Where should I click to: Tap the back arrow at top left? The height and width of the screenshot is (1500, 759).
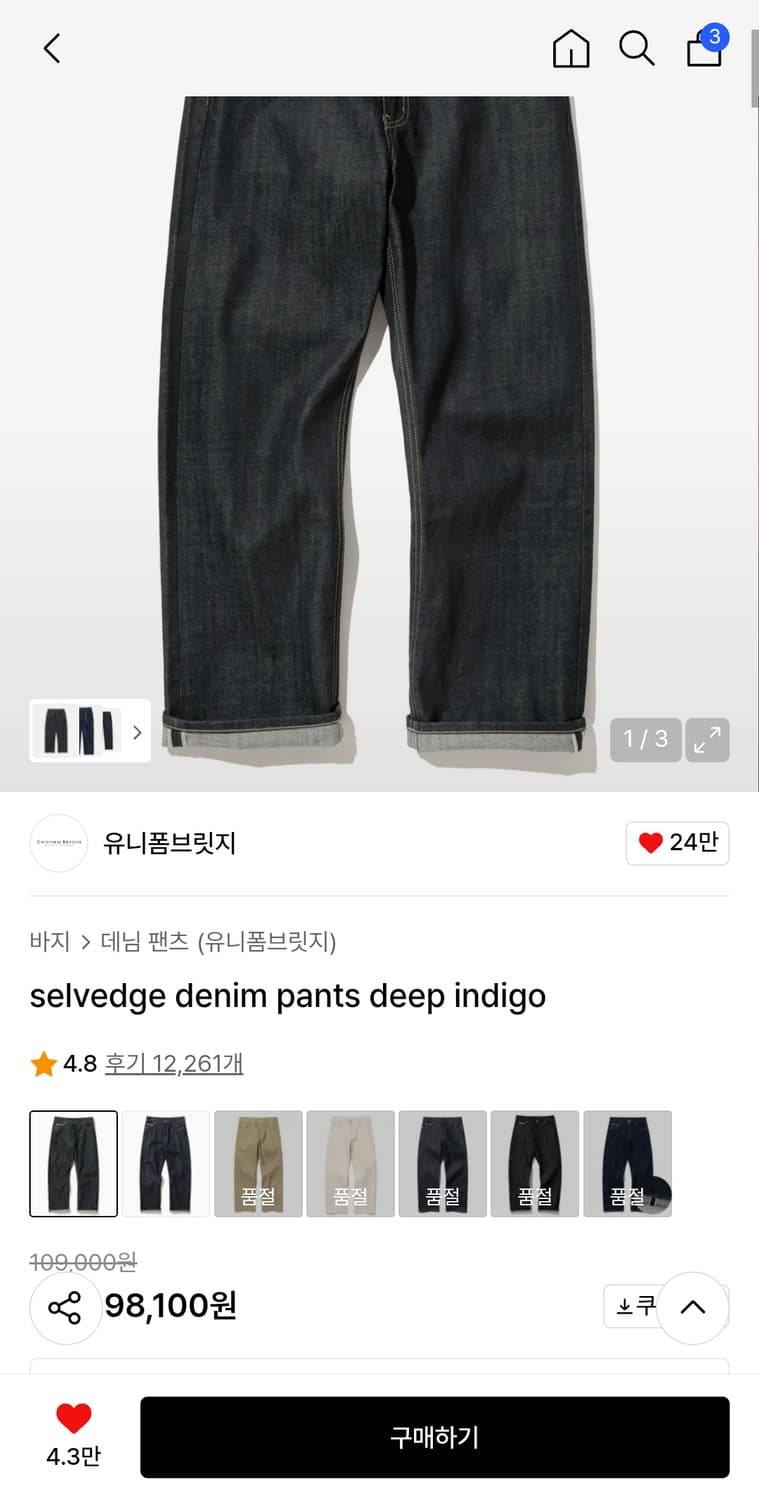point(52,48)
